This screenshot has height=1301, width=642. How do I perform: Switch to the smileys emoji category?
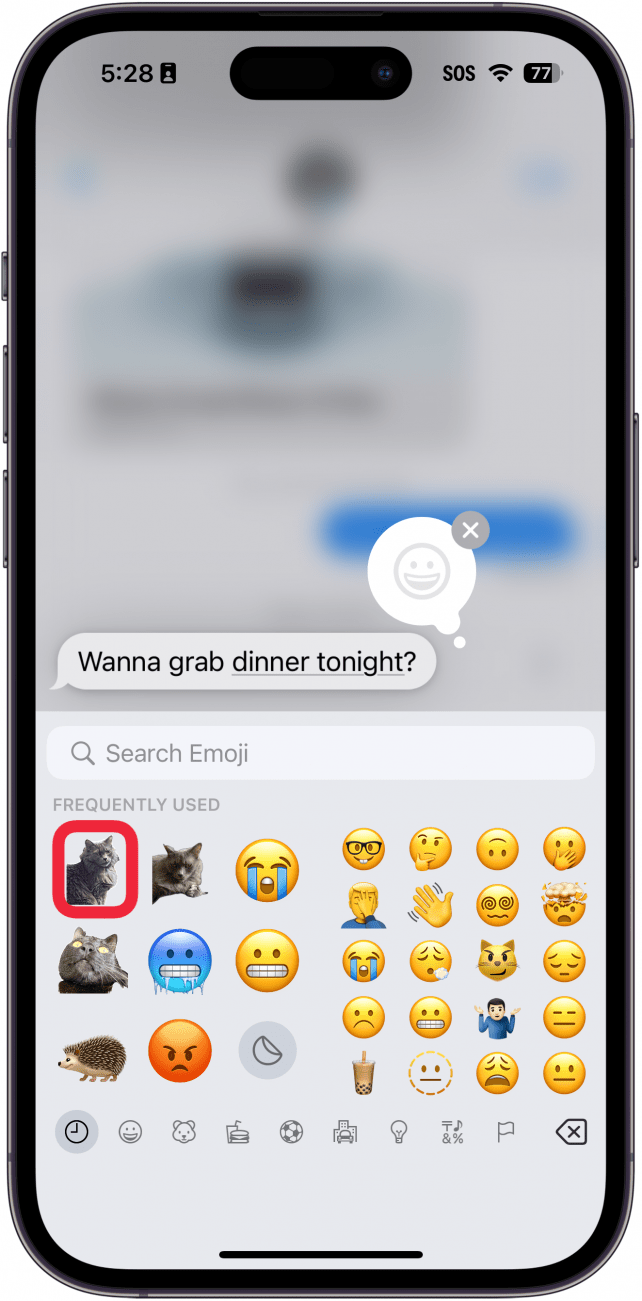tap(130, 1132)
